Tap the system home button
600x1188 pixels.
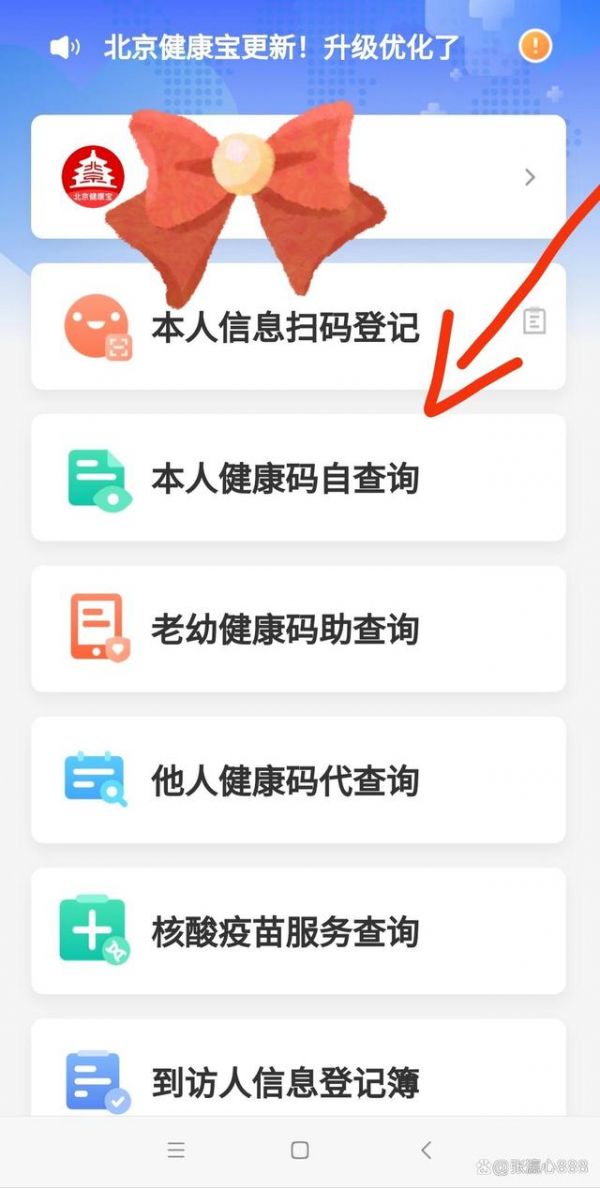300,1150
